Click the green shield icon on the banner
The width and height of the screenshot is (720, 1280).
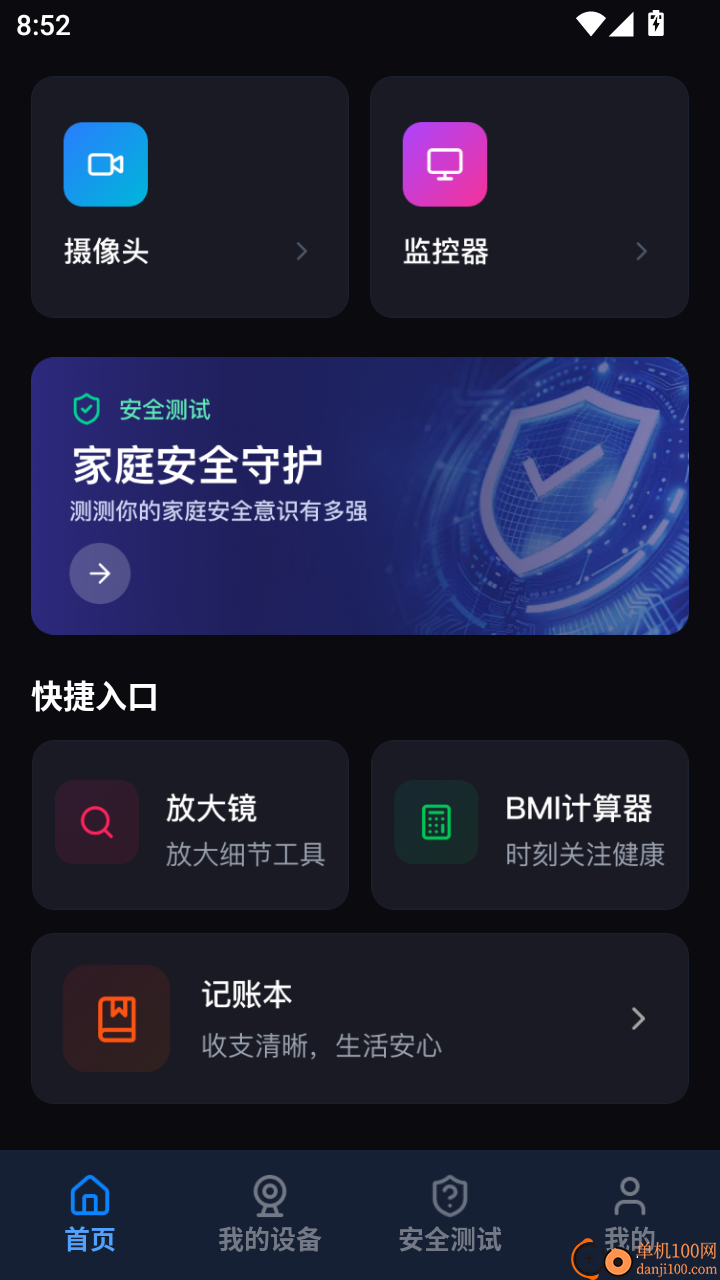[x=87, y=409]
